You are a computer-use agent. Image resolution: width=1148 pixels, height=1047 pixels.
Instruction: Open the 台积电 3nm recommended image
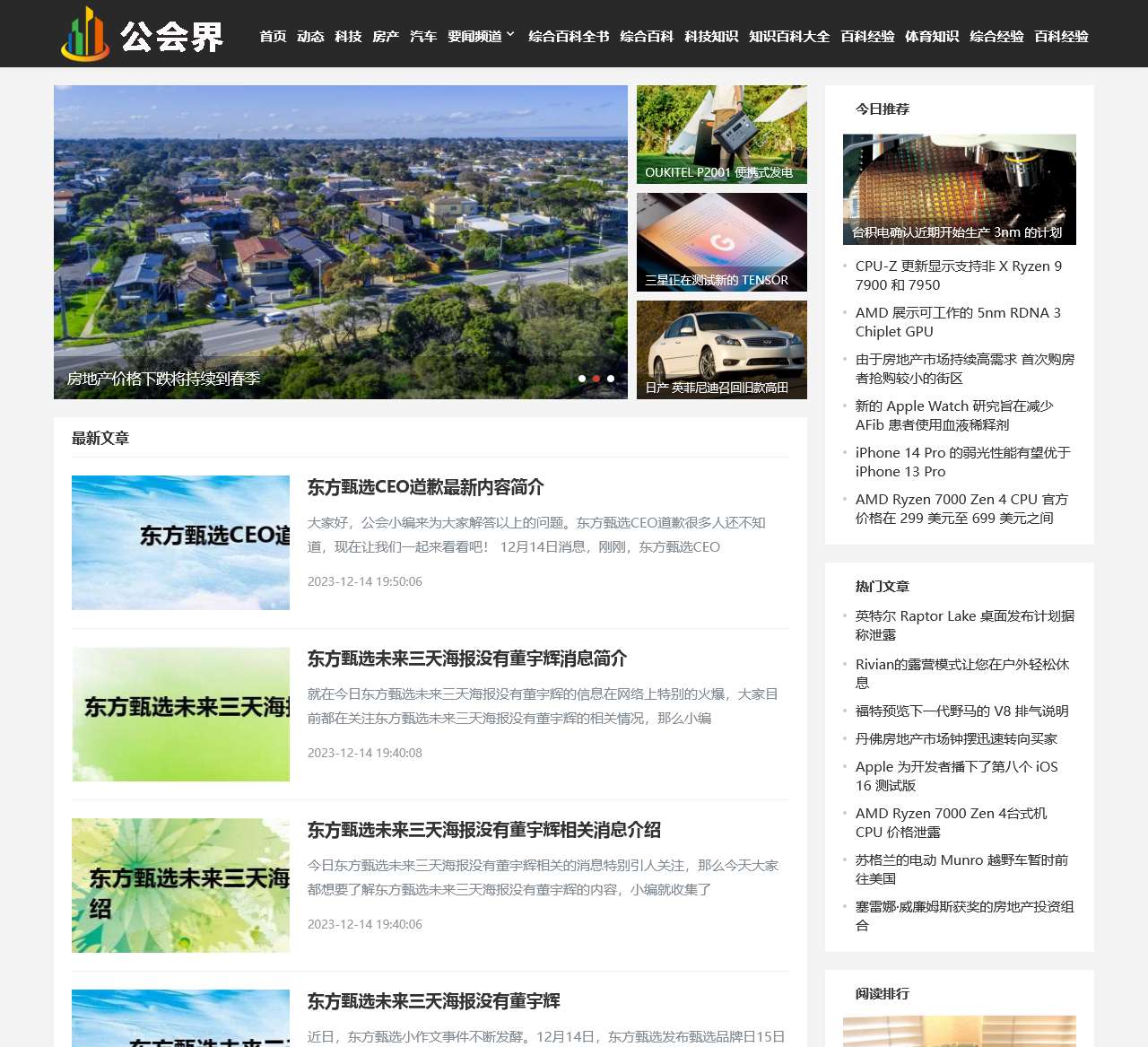[959, 189]
